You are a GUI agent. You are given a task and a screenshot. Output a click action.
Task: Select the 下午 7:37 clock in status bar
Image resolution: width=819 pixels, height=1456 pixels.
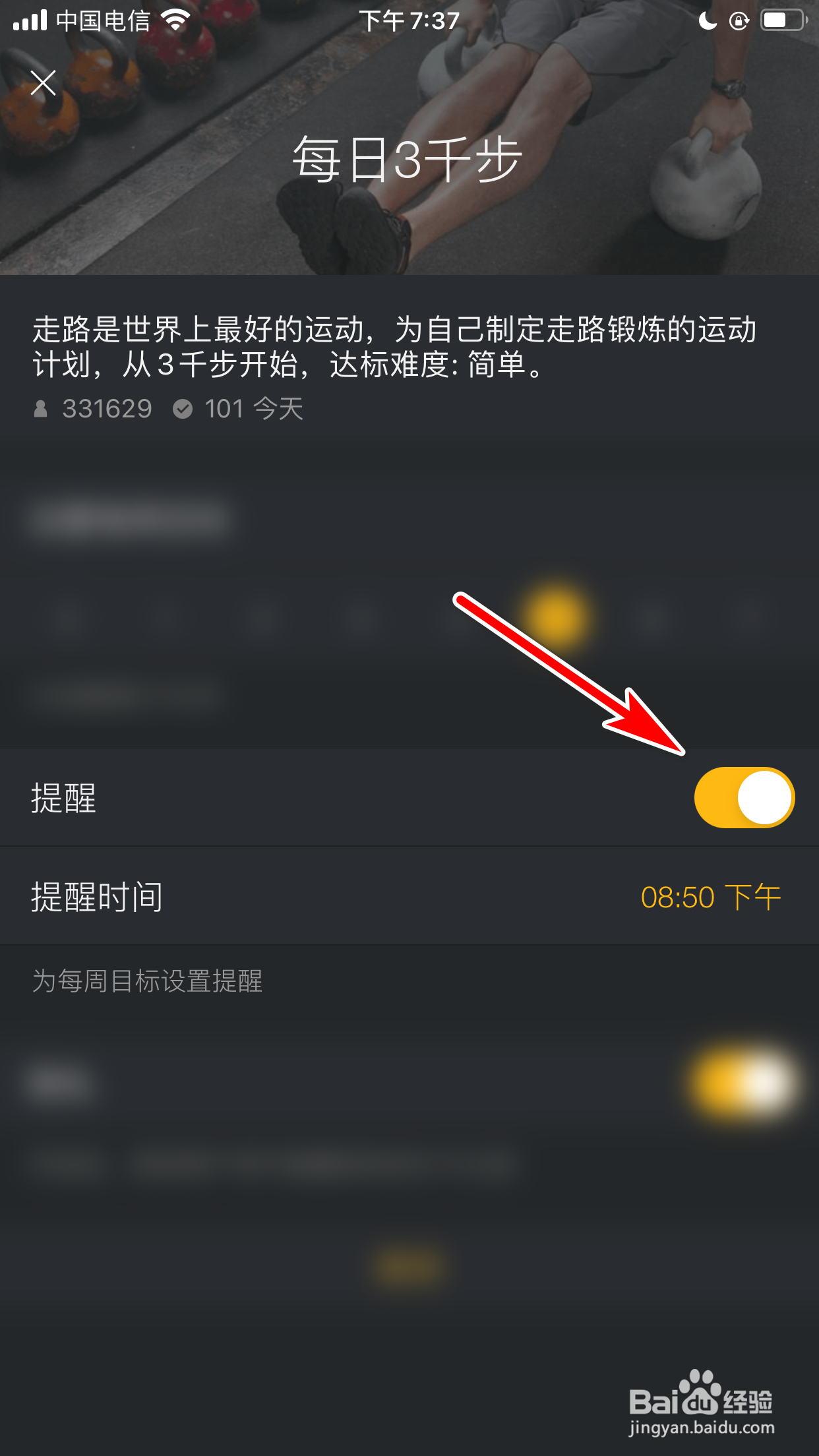(x=409, y=20)
